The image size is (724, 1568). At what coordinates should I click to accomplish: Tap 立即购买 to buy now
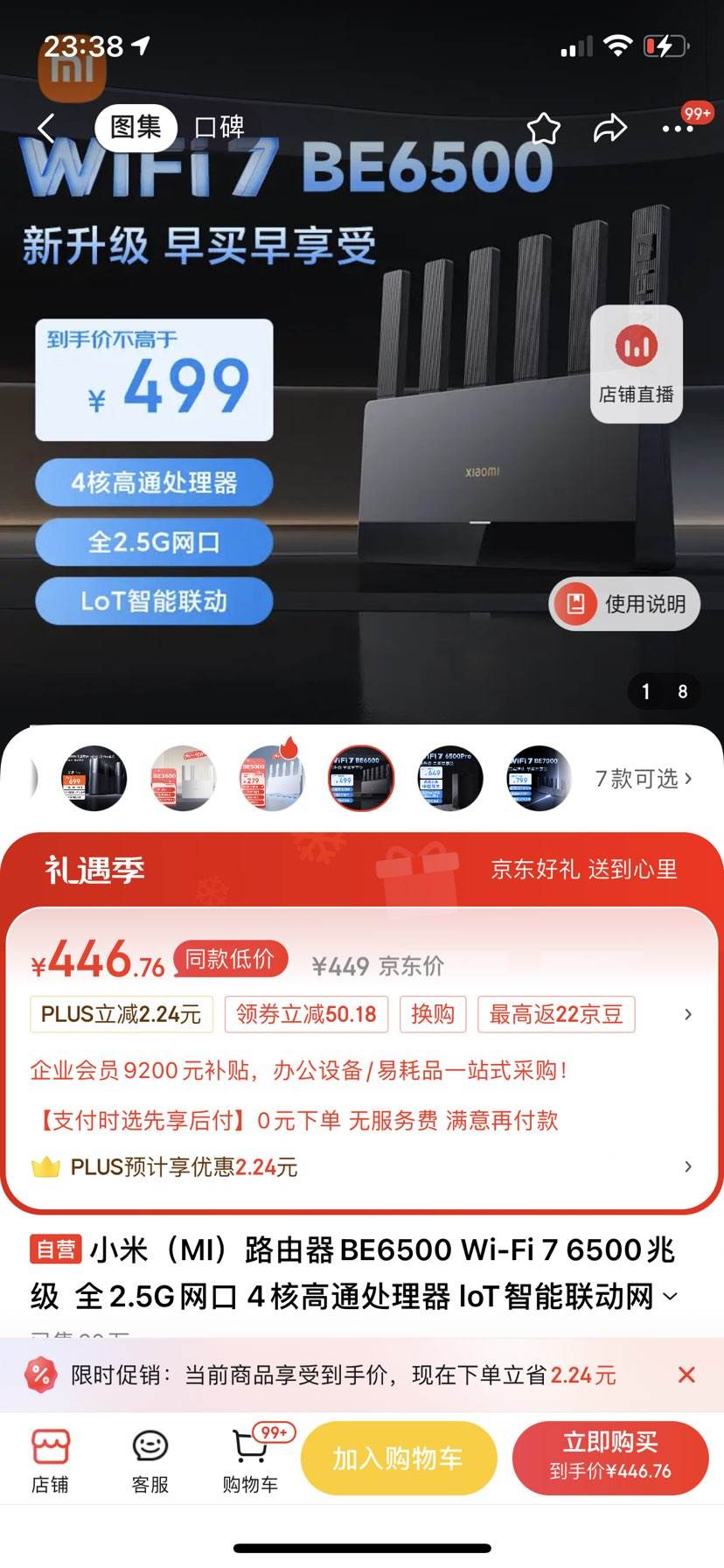(x=611, y=1458)
